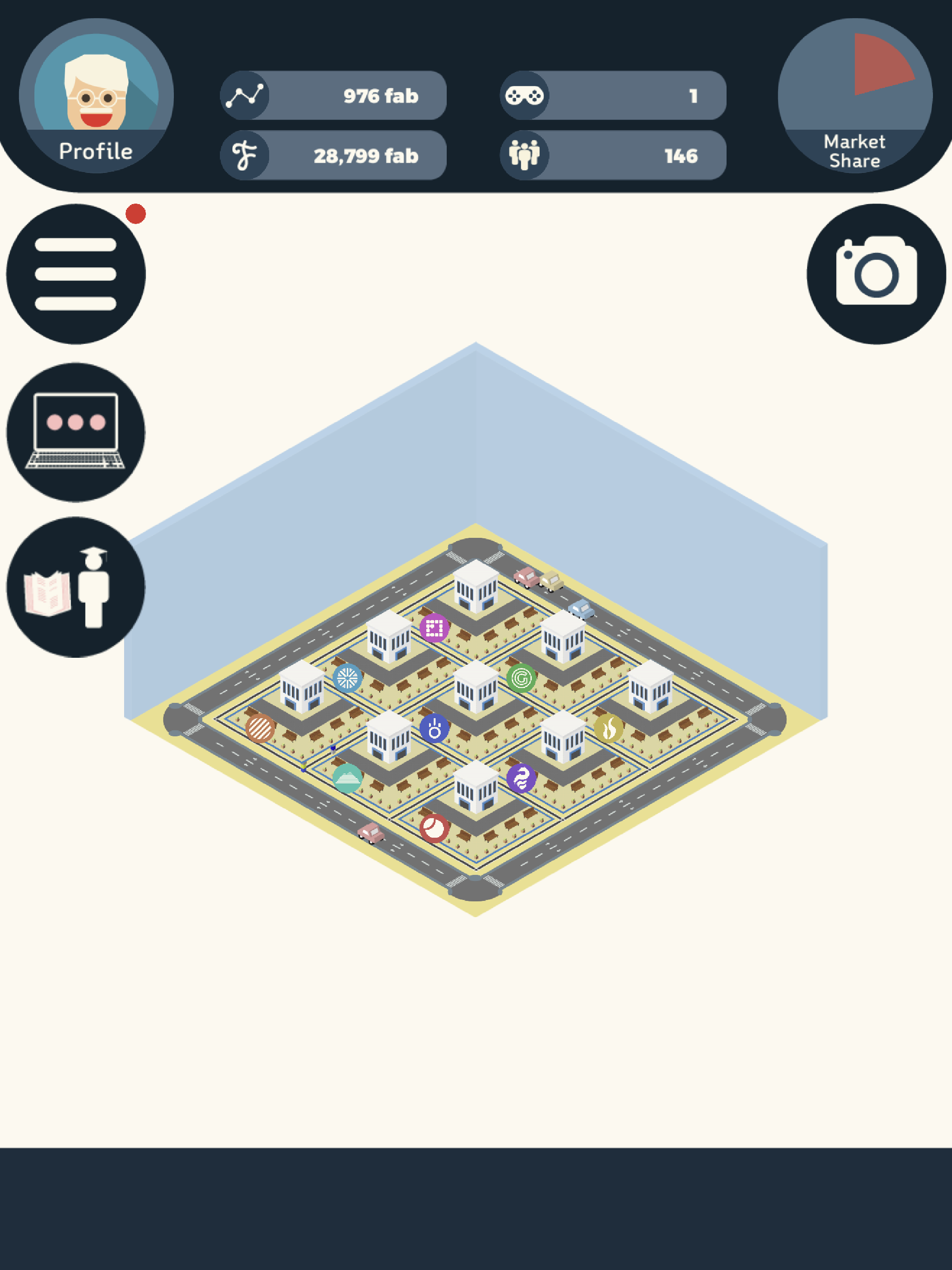Select the employees stat icon showing 146
This screenshot has width=952, height=1270.
(x=526, y=154)
